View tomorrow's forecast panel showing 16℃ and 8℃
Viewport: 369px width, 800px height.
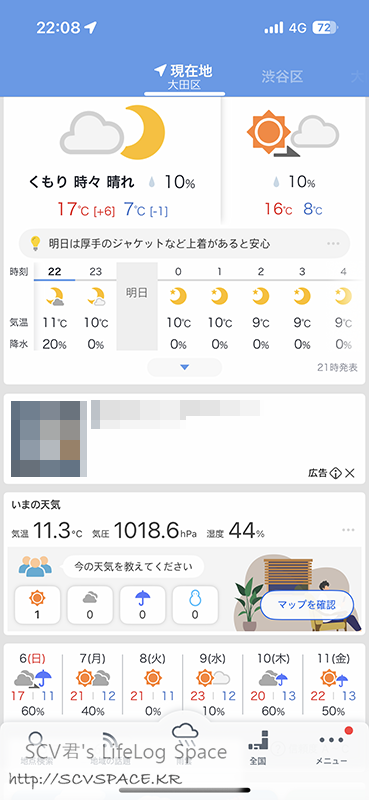coord(294,161)
